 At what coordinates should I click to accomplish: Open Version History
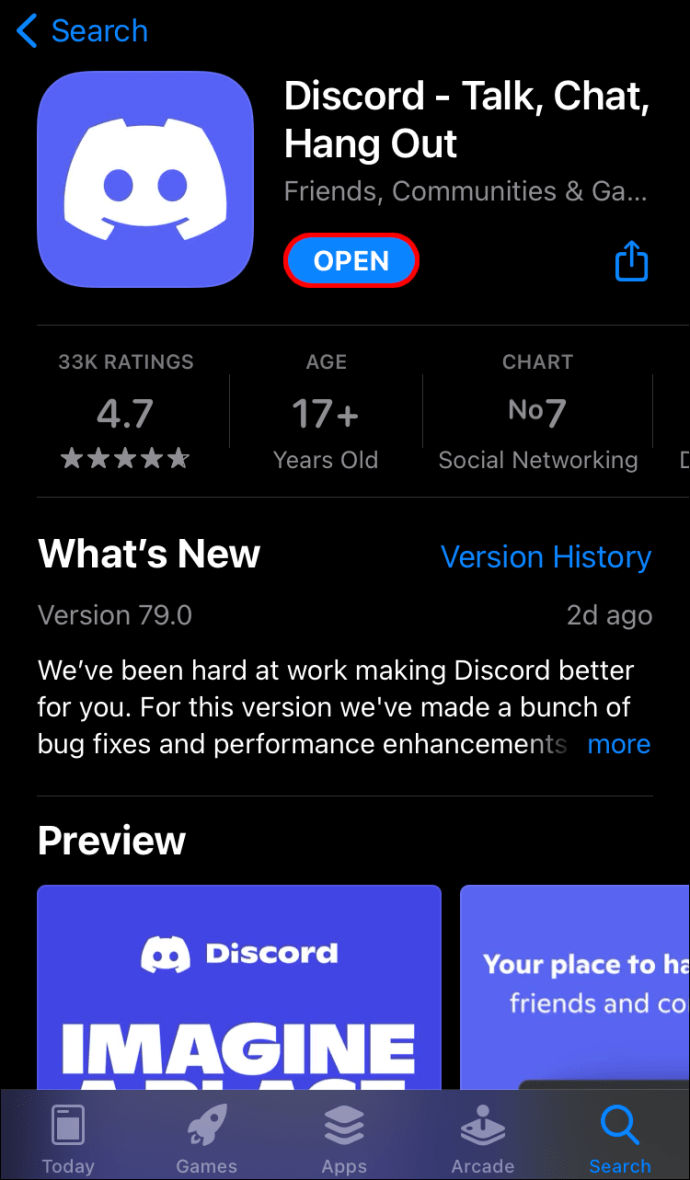click(546, 557)
